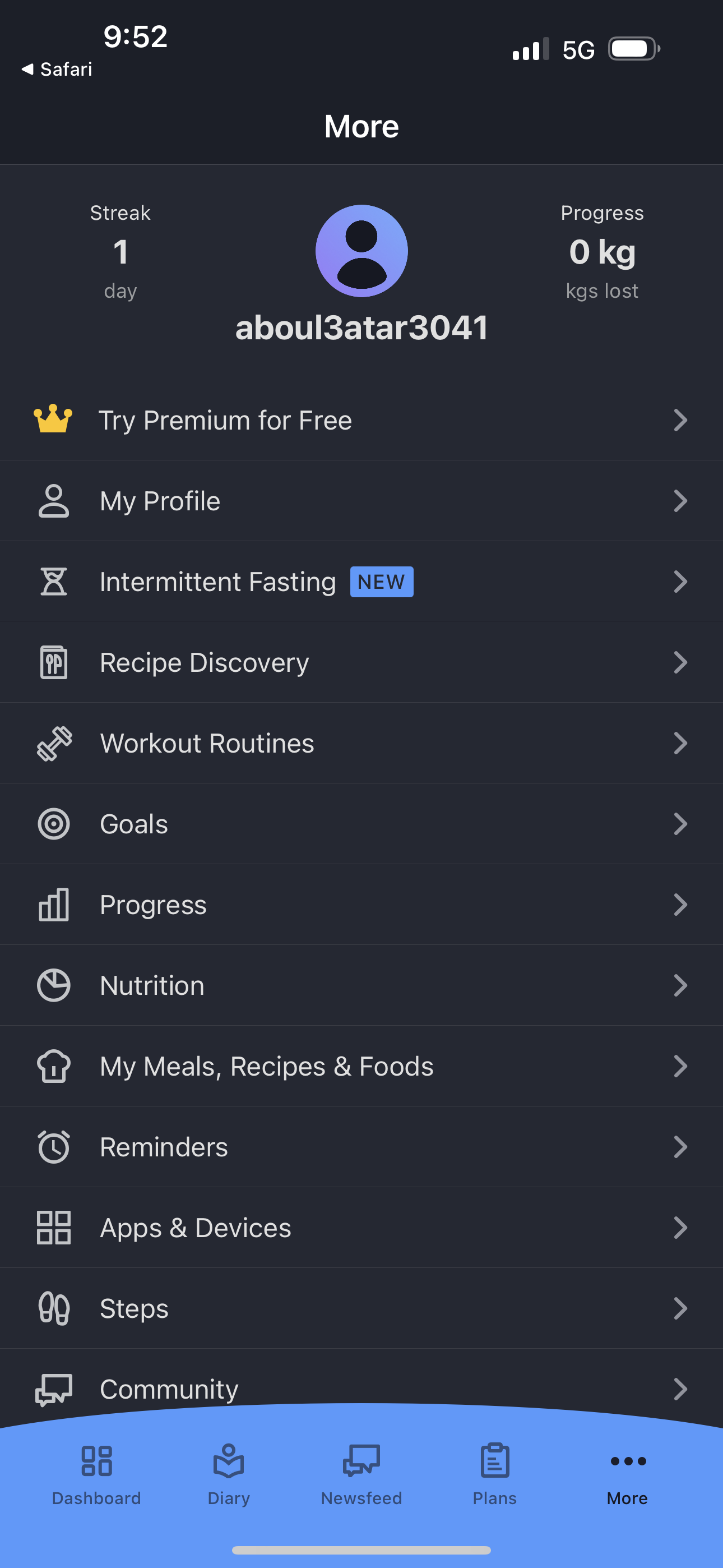Open Nutrition via the pie chart icon
723x1568 pixels.
pyautogui.click(x=54, y=985)
